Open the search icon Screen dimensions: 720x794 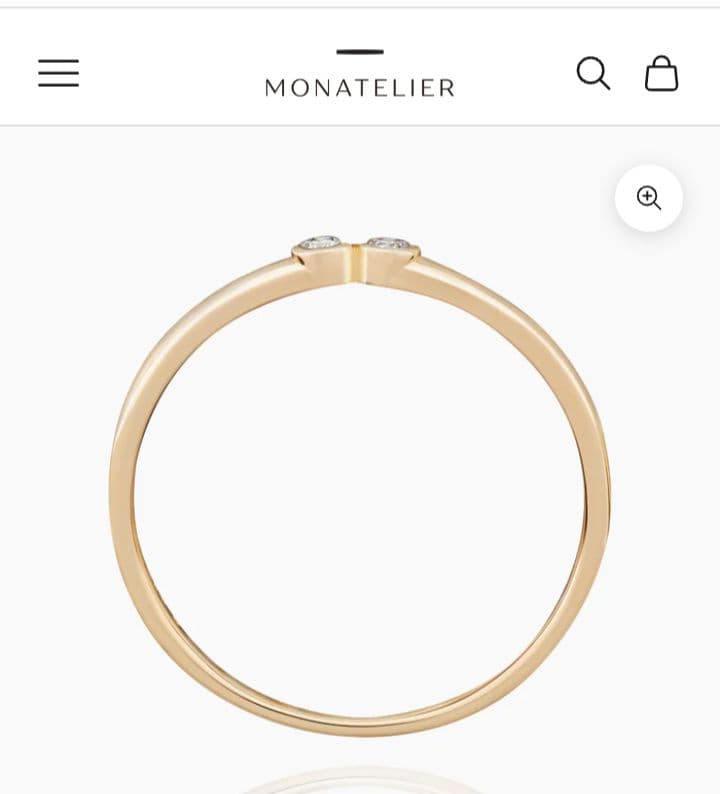[593, 73]
